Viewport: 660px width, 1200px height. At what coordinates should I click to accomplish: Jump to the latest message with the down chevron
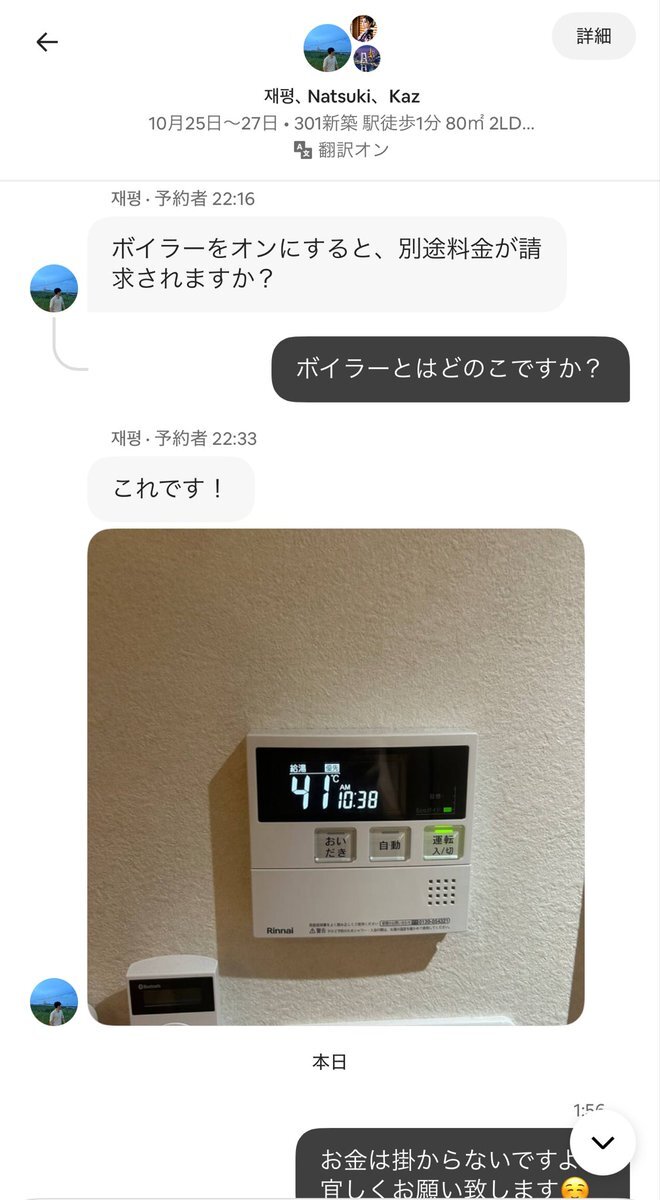pos(603,1142)
